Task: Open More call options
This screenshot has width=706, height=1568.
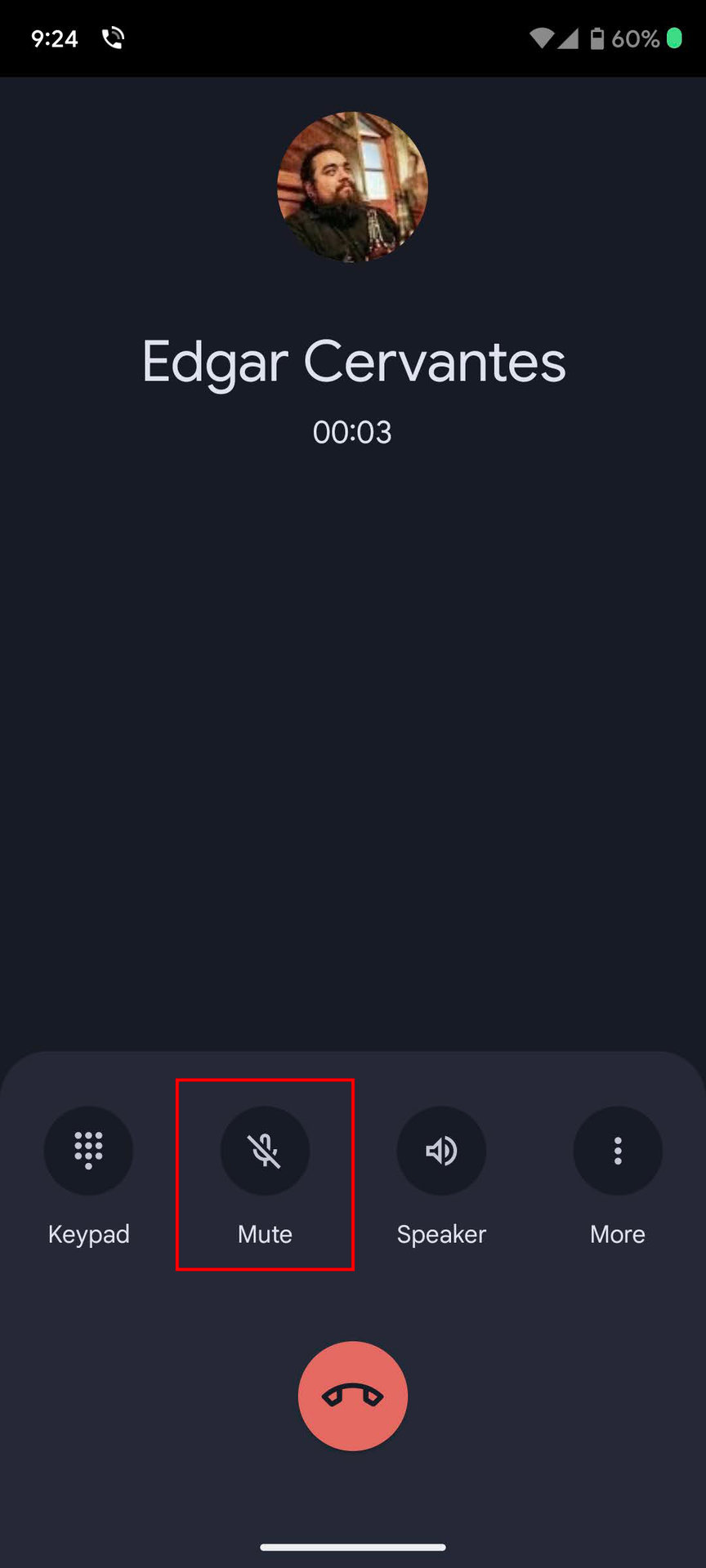Action: coord(618,1150)
